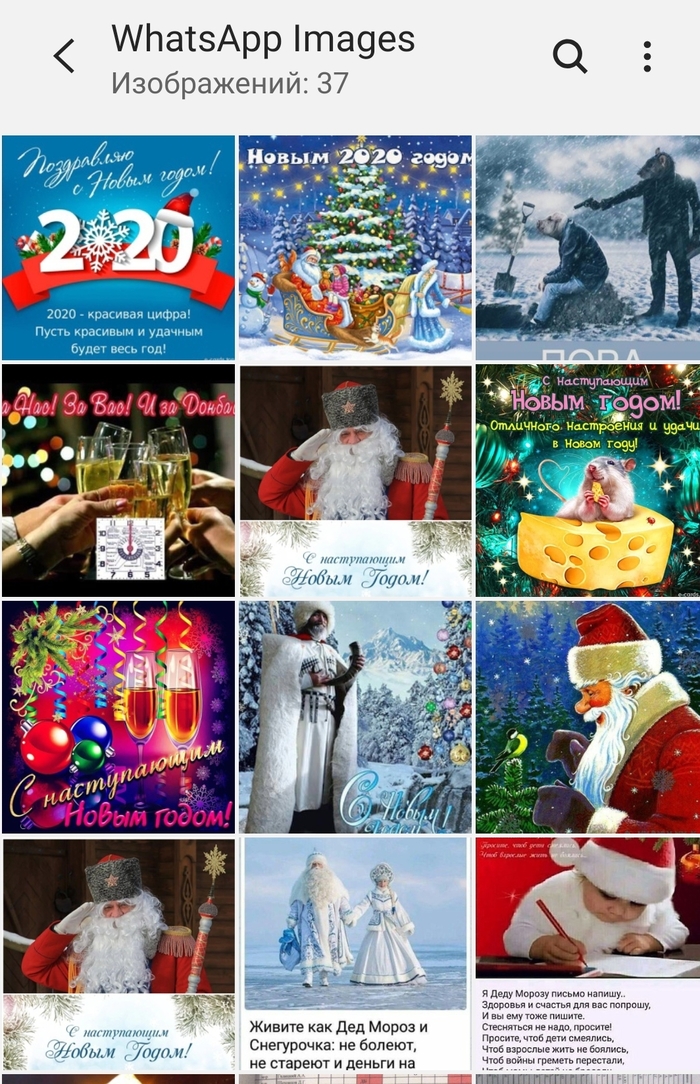Go back from WhatsApp Images
Image resolution: width=700 pixels, height=1084 pixels.
point(64,57)
